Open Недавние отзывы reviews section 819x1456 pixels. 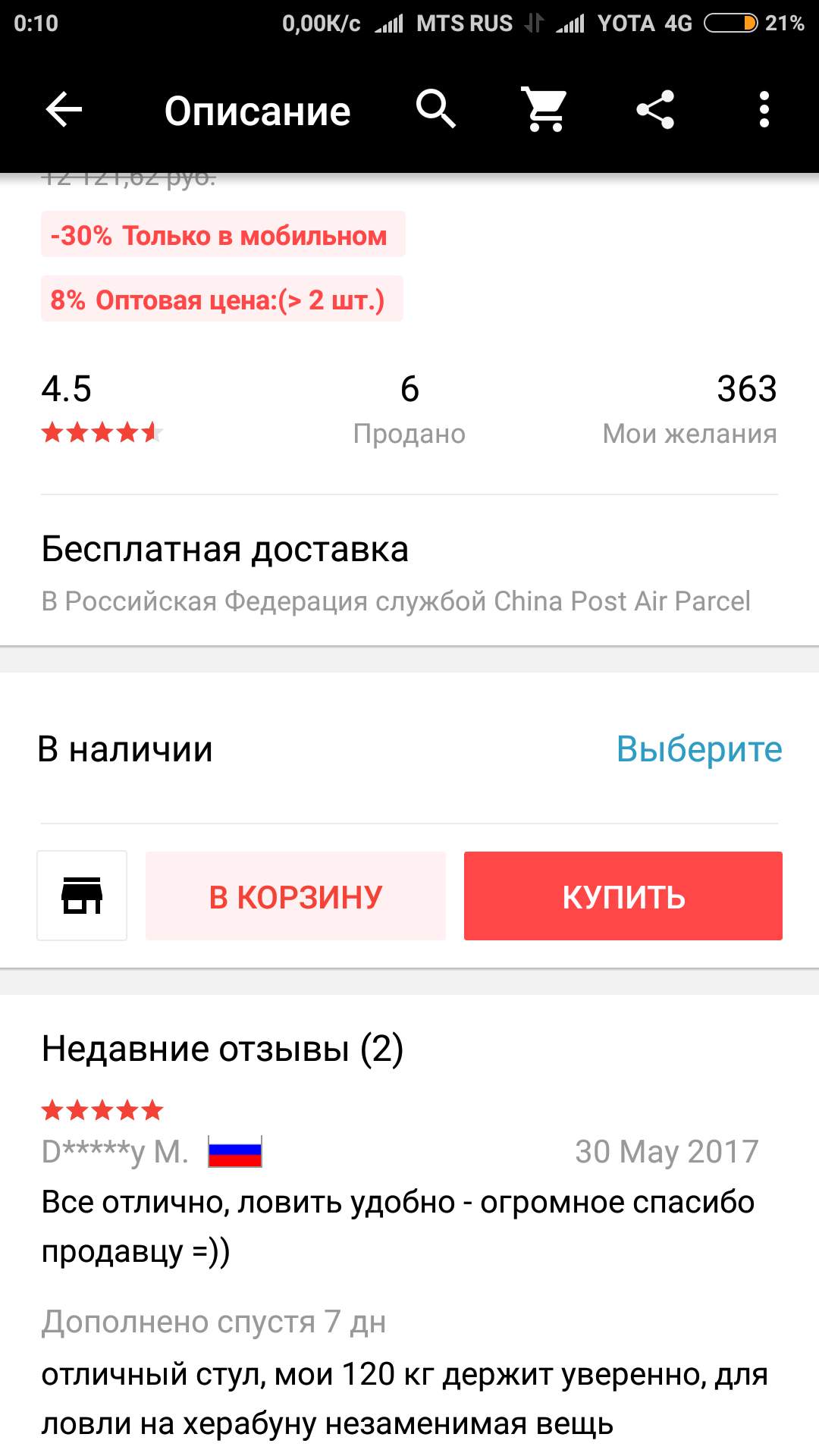[222, 1050]
